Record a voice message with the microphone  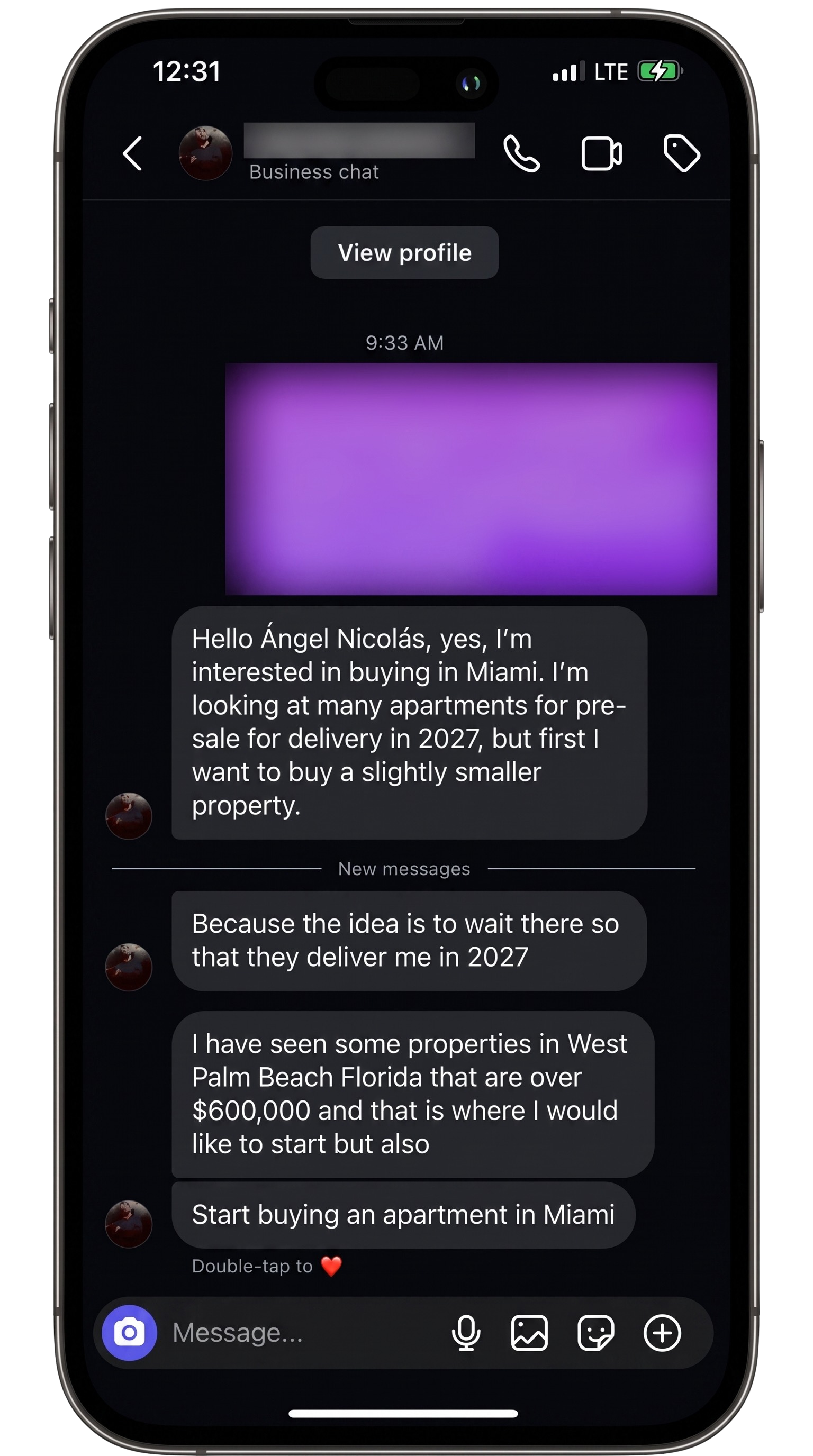[x=466, y=1333]
